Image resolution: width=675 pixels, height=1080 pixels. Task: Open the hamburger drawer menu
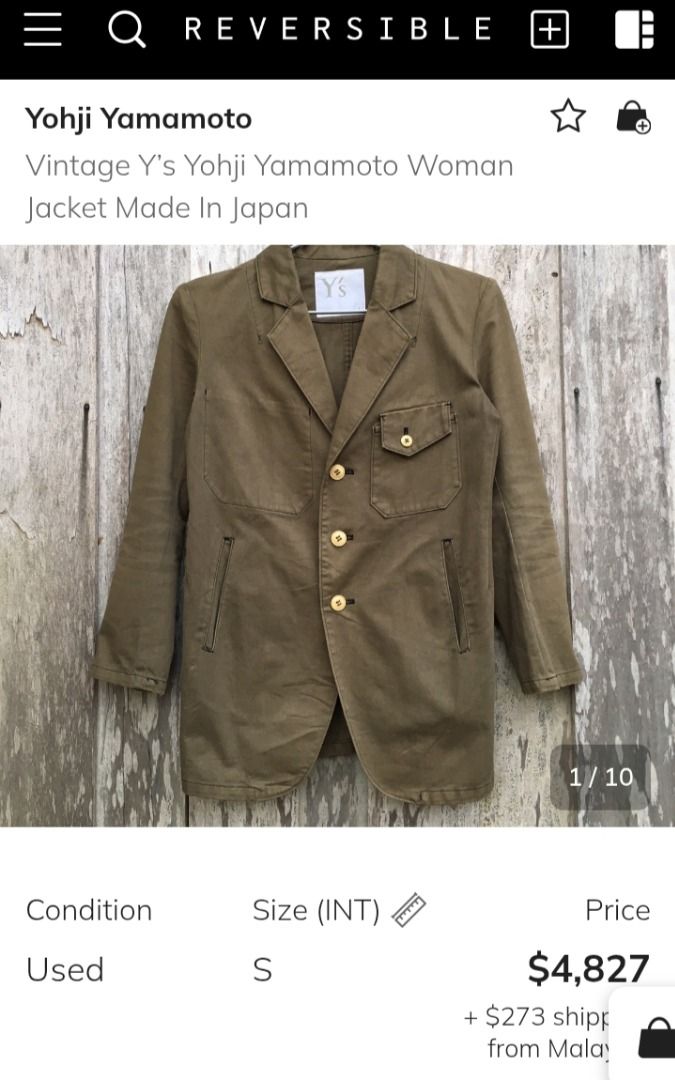tap(43, 30)
